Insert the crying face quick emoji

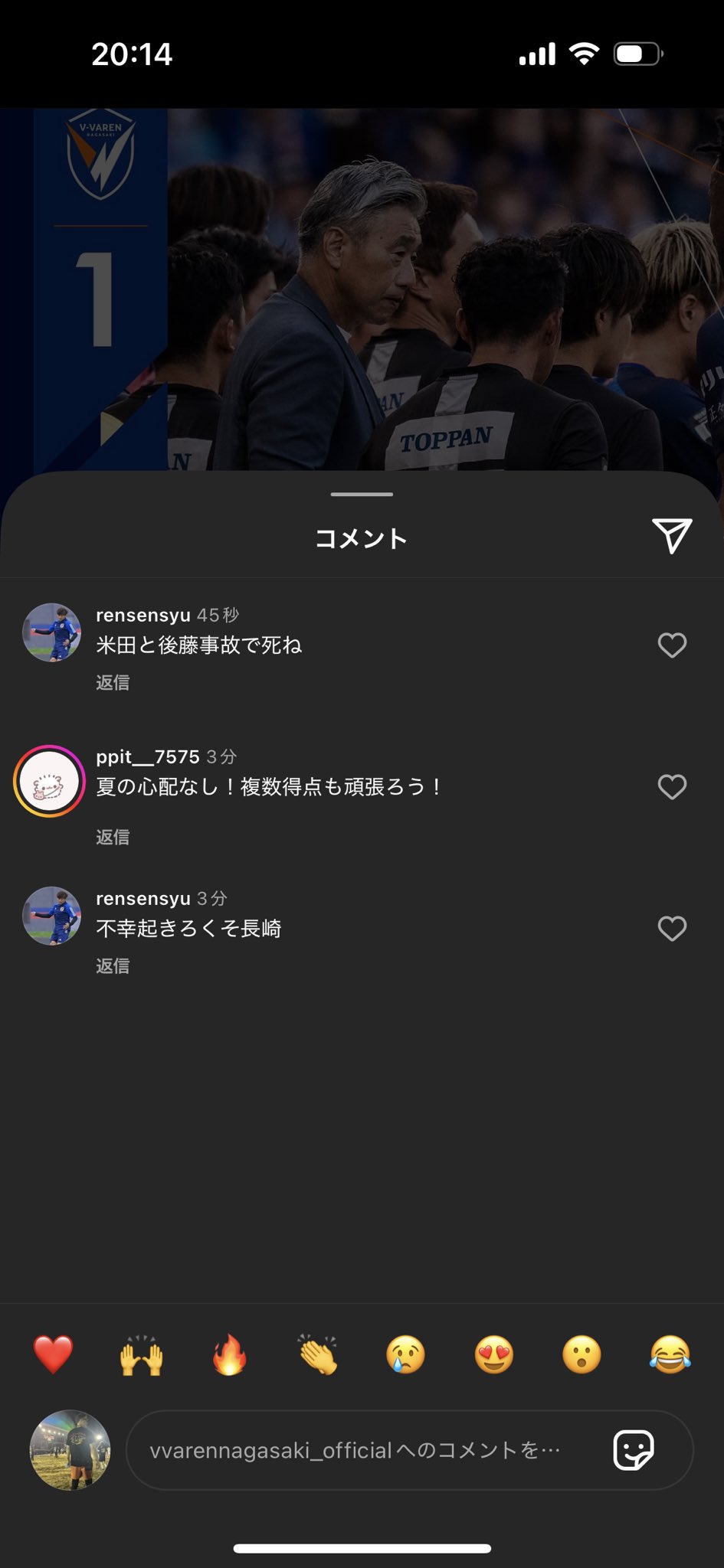(x=405, y=1354)
